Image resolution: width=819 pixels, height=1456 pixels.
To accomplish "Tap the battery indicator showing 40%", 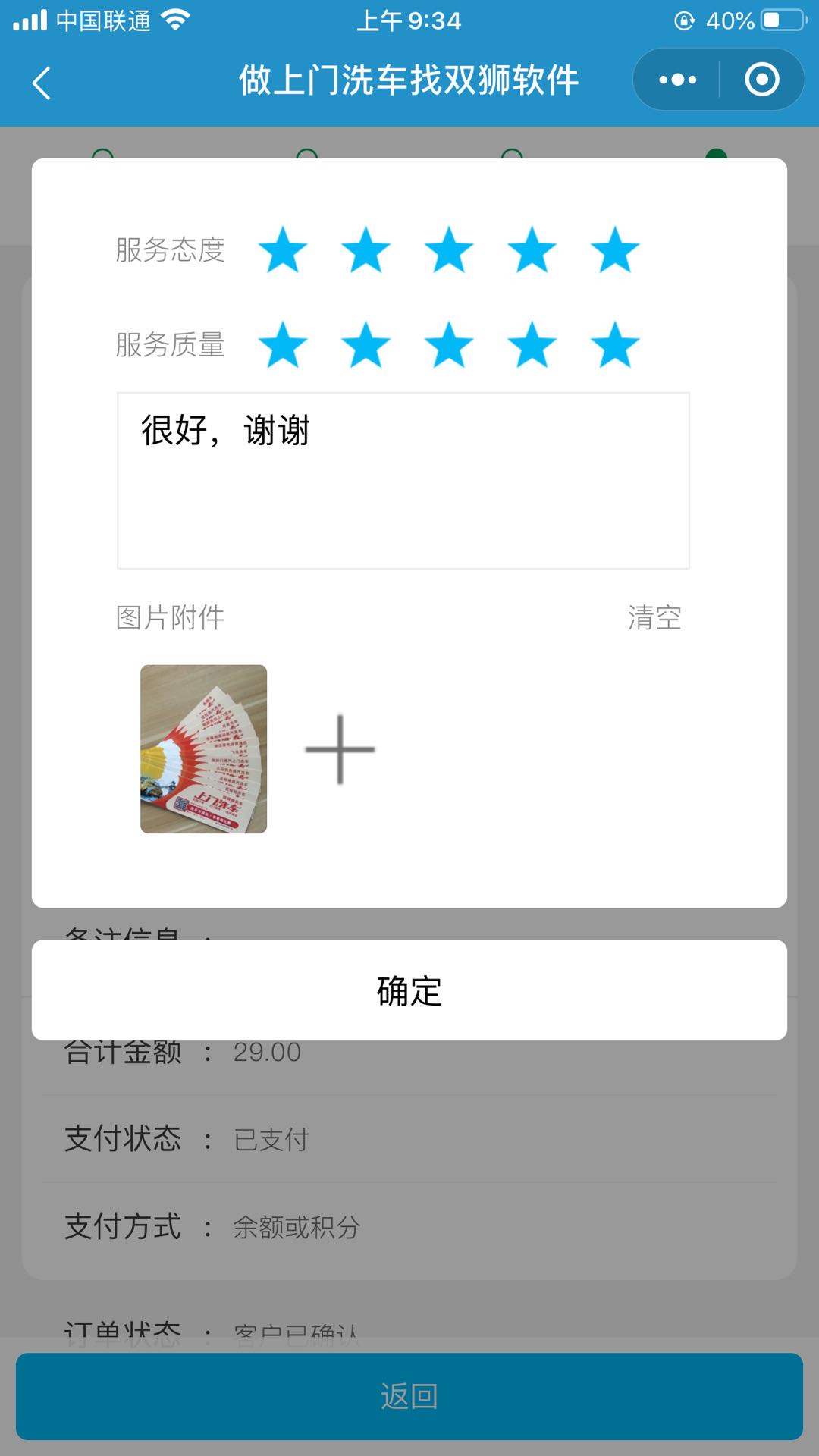I will 761,20.
